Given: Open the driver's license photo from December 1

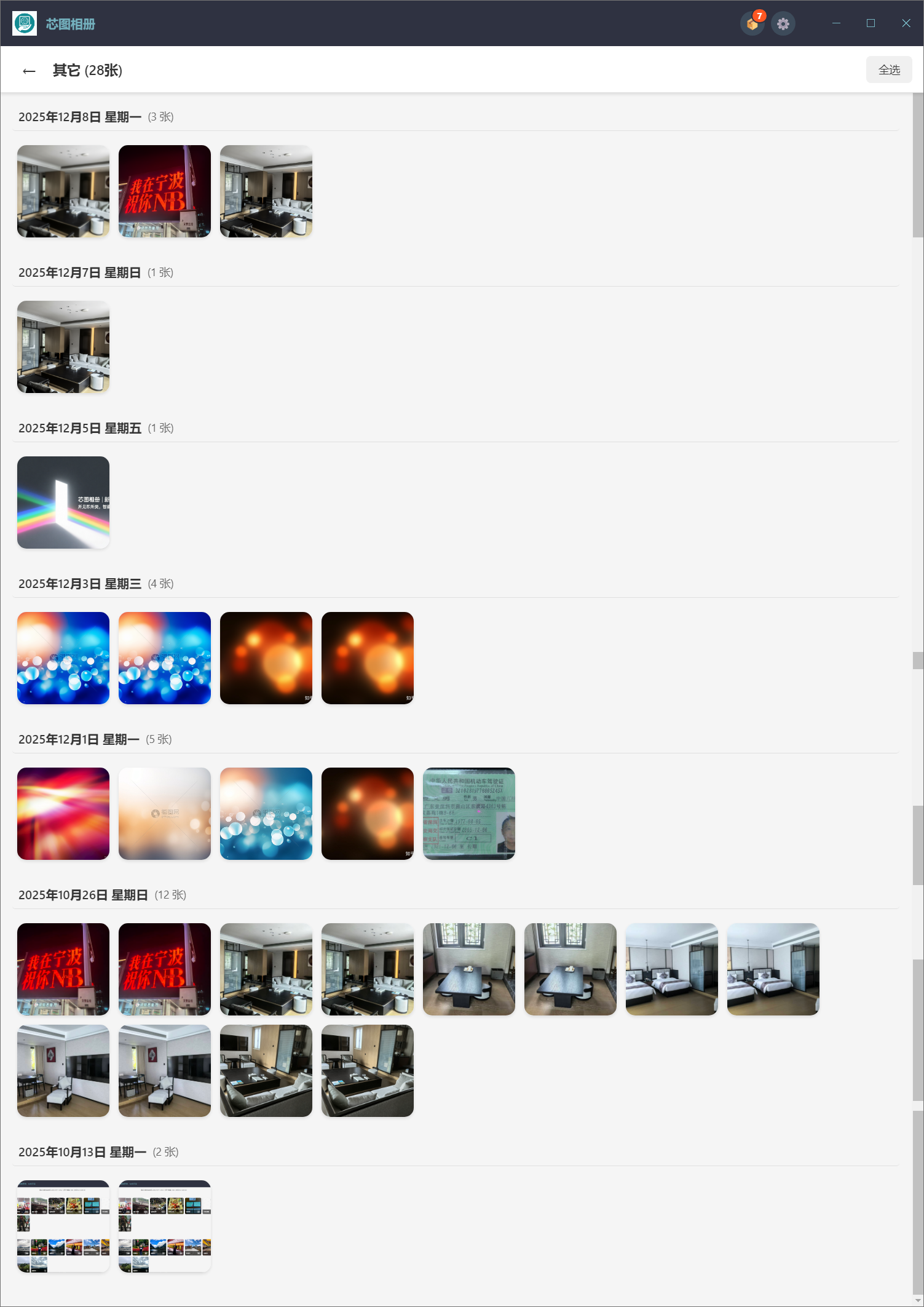Looking at the screenshot, I should pos(469,814).
